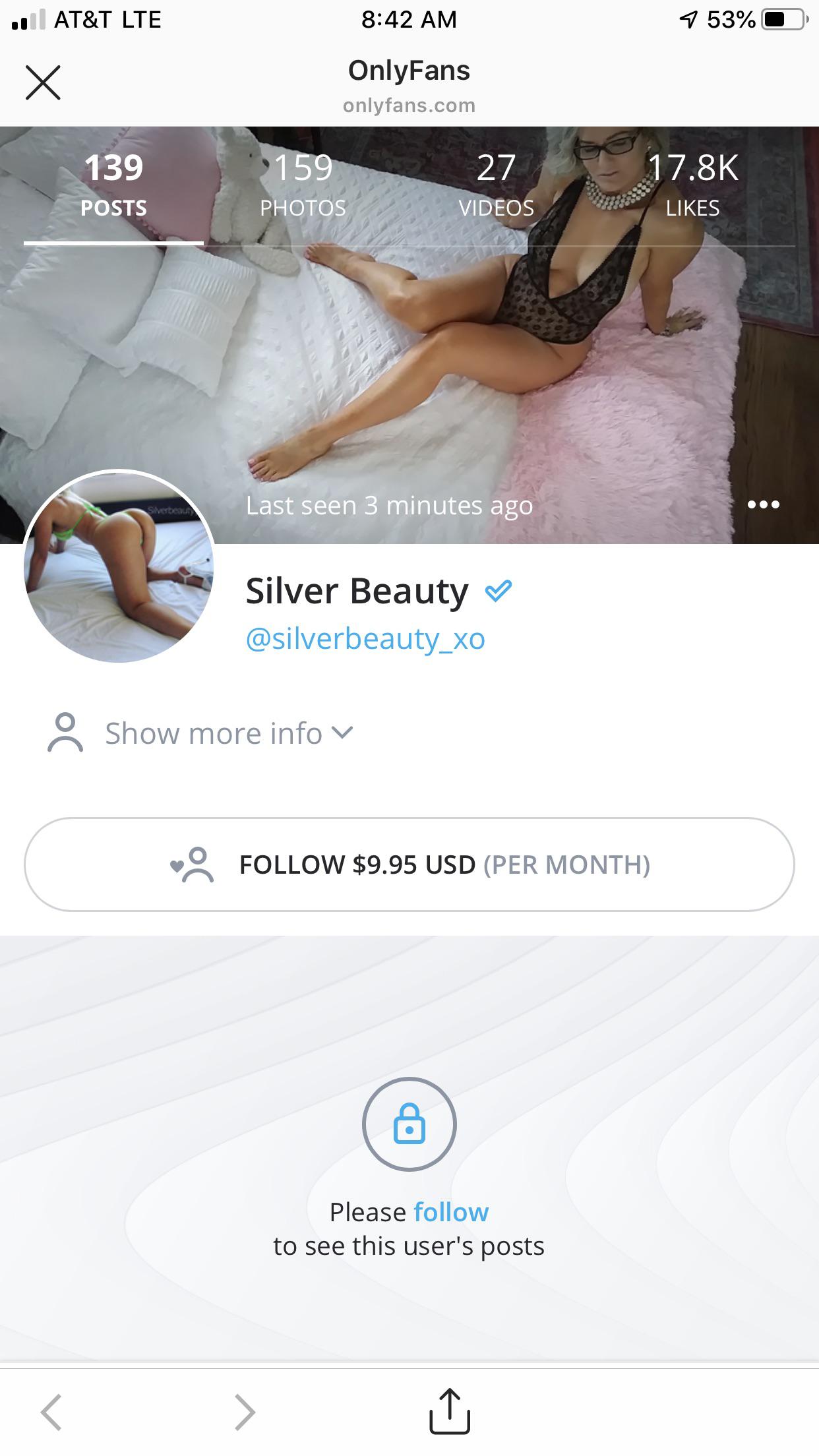Go forward to the next page
The width and height of the screenshot is (819, 1456).
pos(245,1411)
